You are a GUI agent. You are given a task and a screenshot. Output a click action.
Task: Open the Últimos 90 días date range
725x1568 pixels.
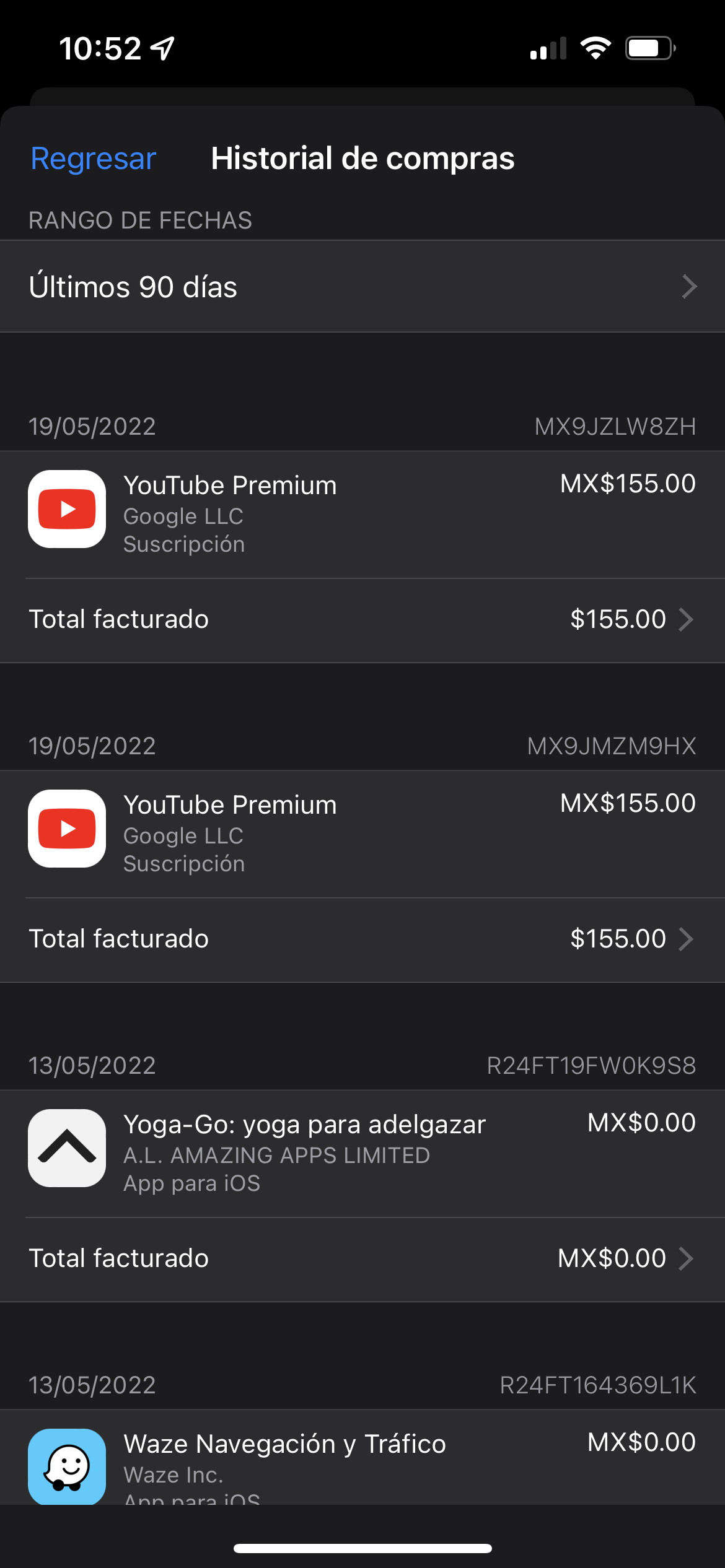tap(362, 287)
